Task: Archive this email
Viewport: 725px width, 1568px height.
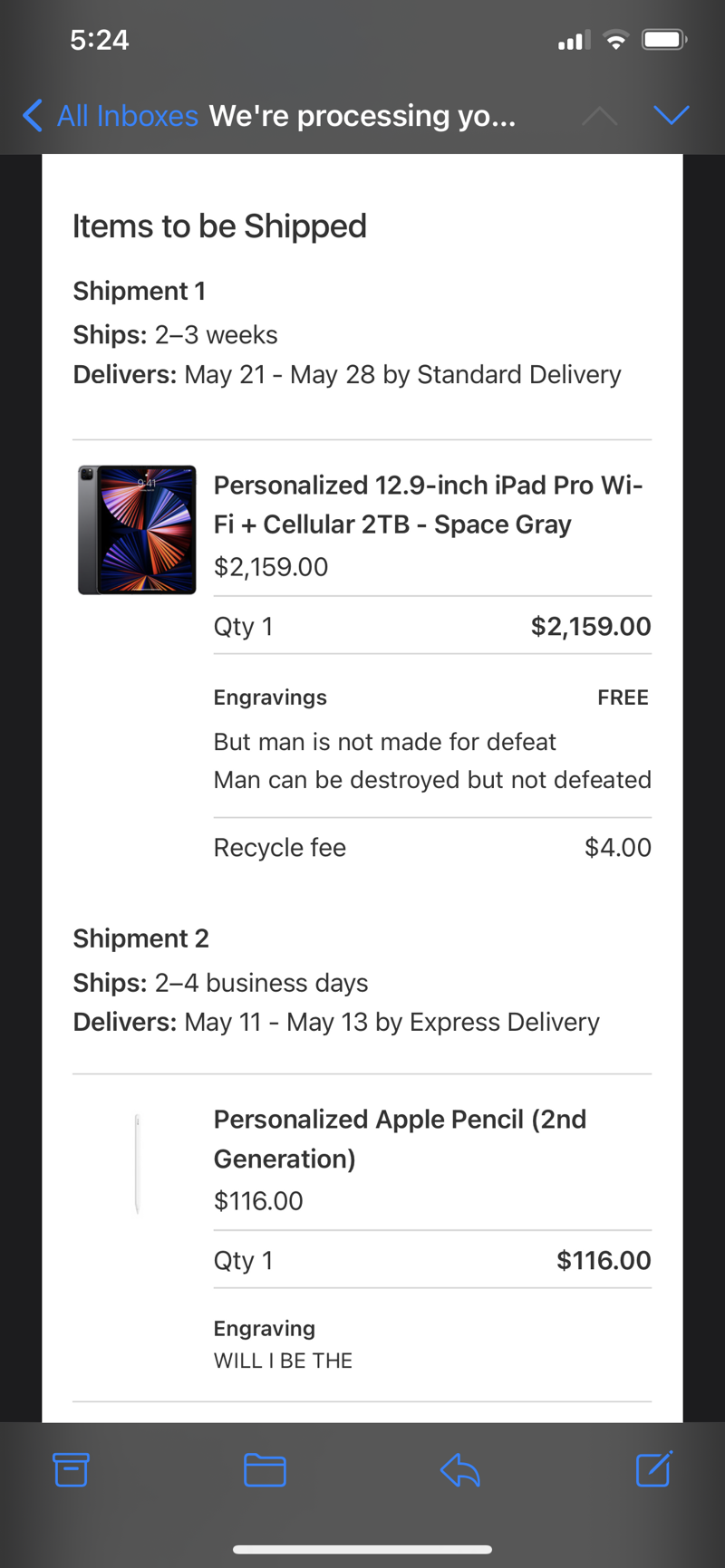Action: pyautogui.click(x=71, y=1469)
